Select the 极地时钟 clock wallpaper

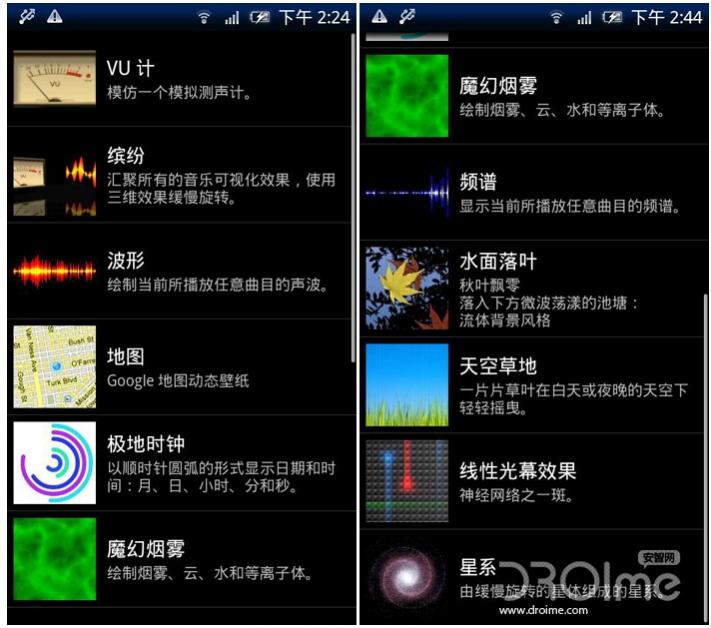pyautogui.click(x=180, y=464)
